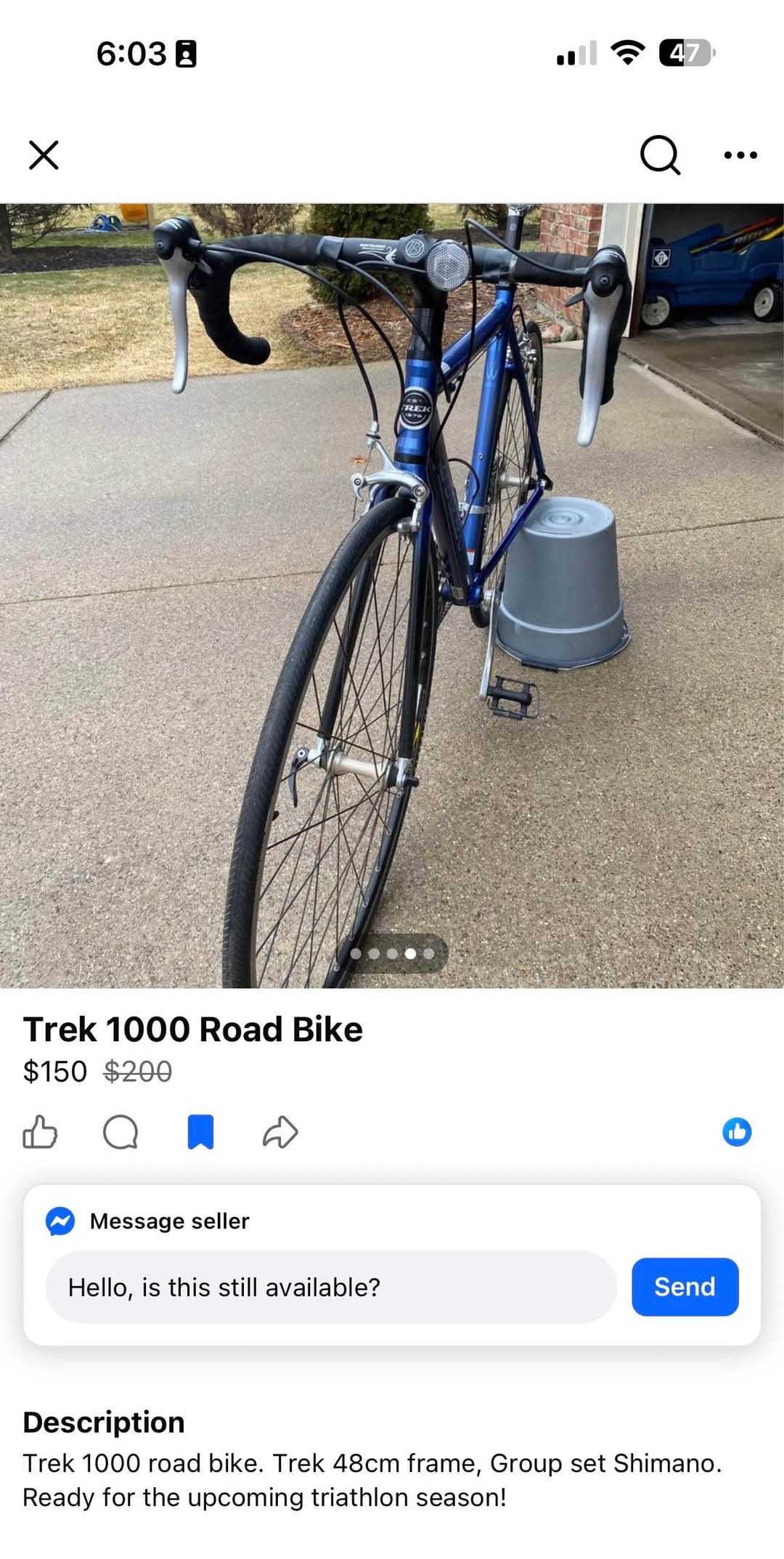
Task: Share the listing with arrow icon
Action: point(280,1131)
